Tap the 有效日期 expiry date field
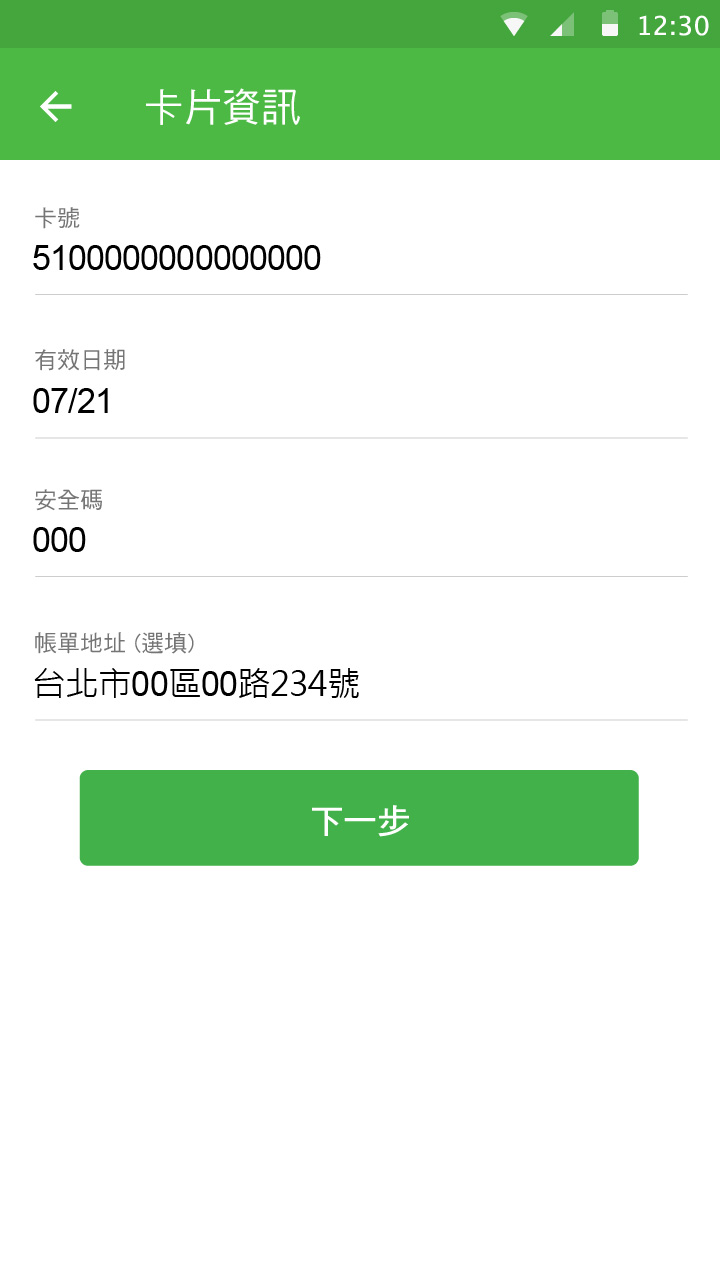The height and width of the screenshot is (1280, 720). pos(361,401)
